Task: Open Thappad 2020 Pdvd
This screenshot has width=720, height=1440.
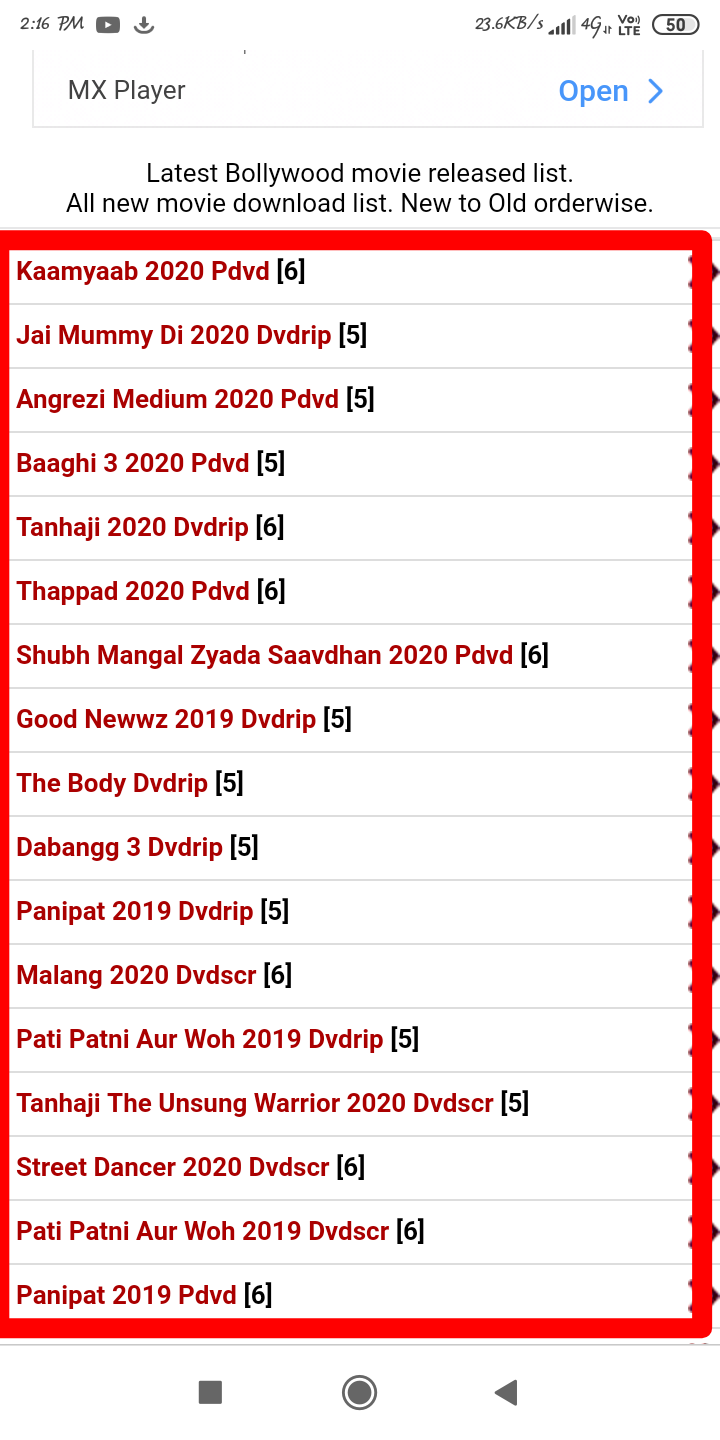Action: [x=133, y=591]
